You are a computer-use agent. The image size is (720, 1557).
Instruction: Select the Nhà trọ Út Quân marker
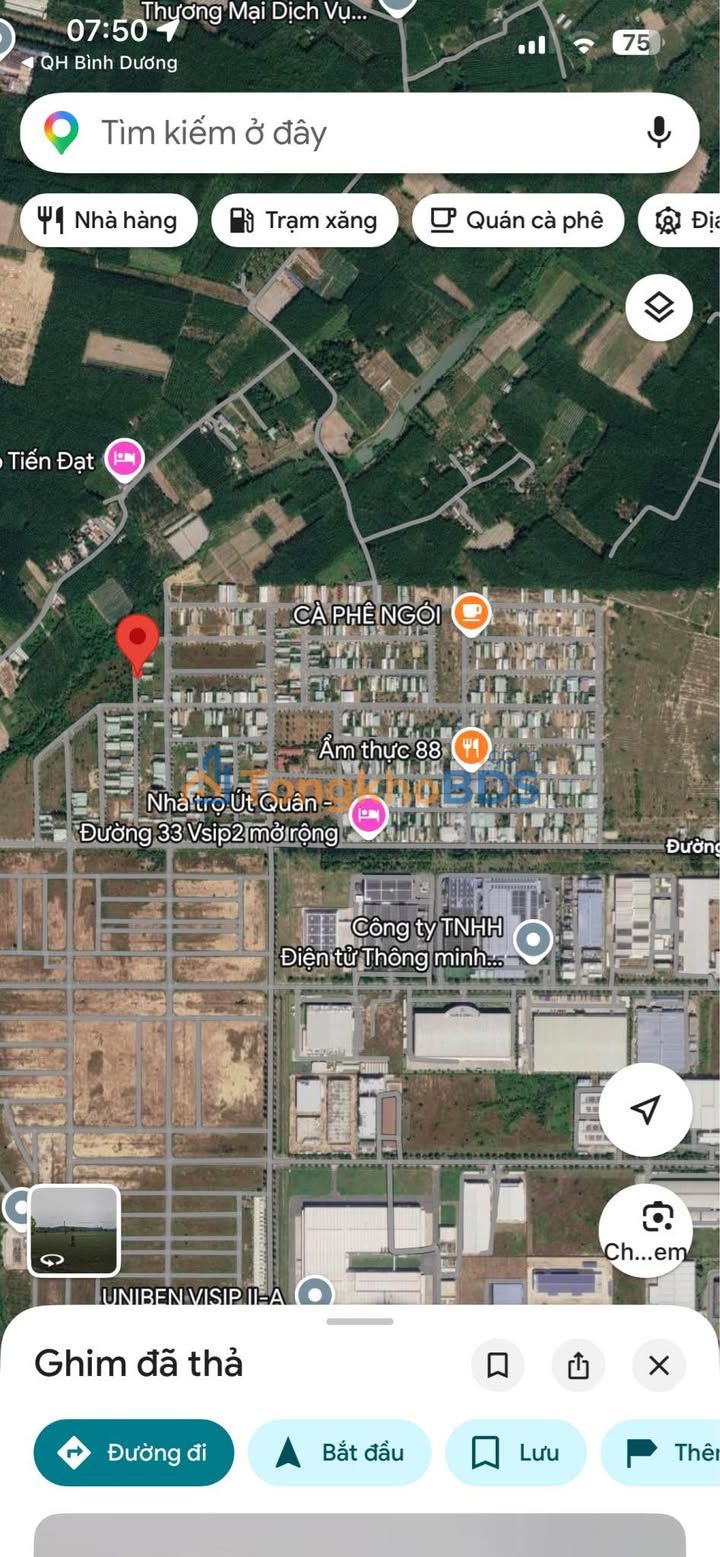[x=369, y=817]
